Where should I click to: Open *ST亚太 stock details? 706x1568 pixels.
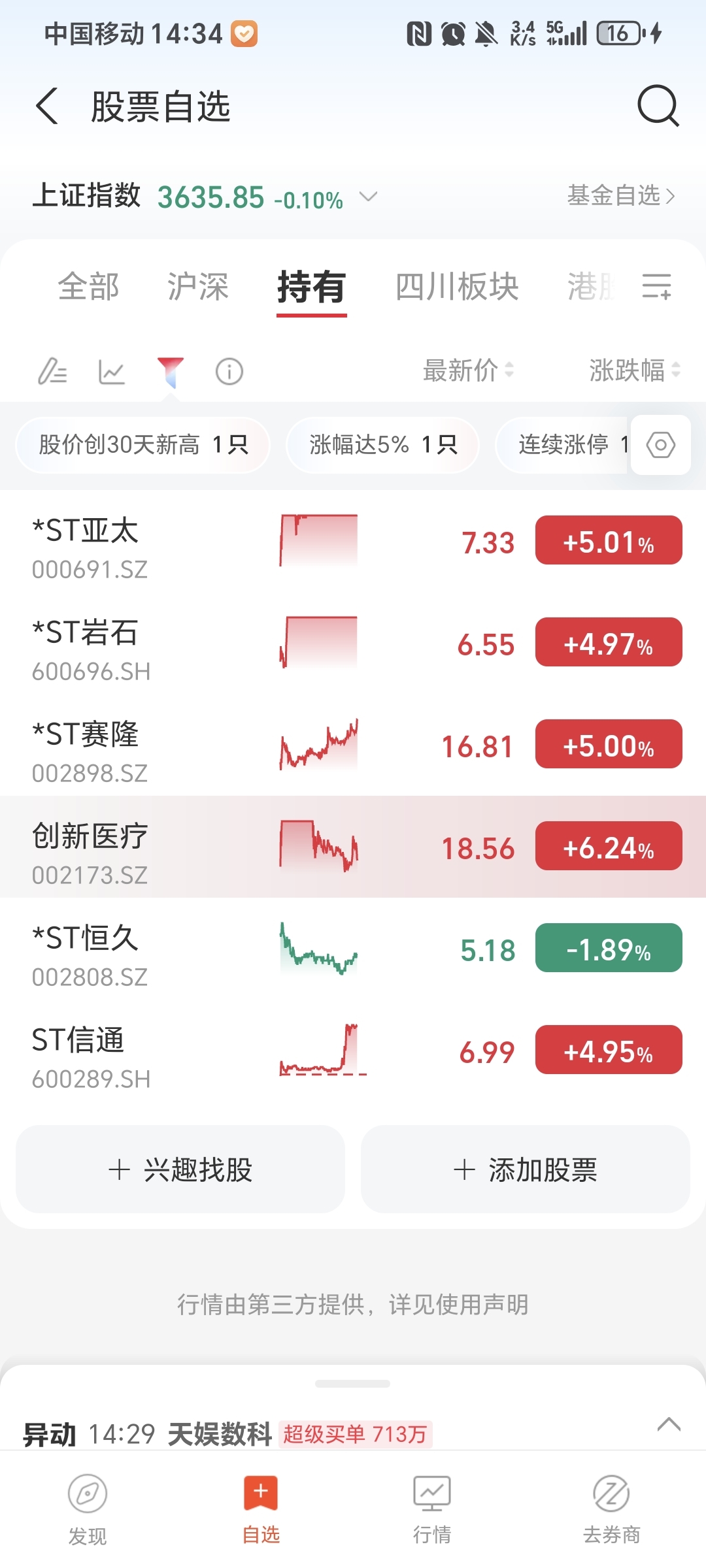353,542
